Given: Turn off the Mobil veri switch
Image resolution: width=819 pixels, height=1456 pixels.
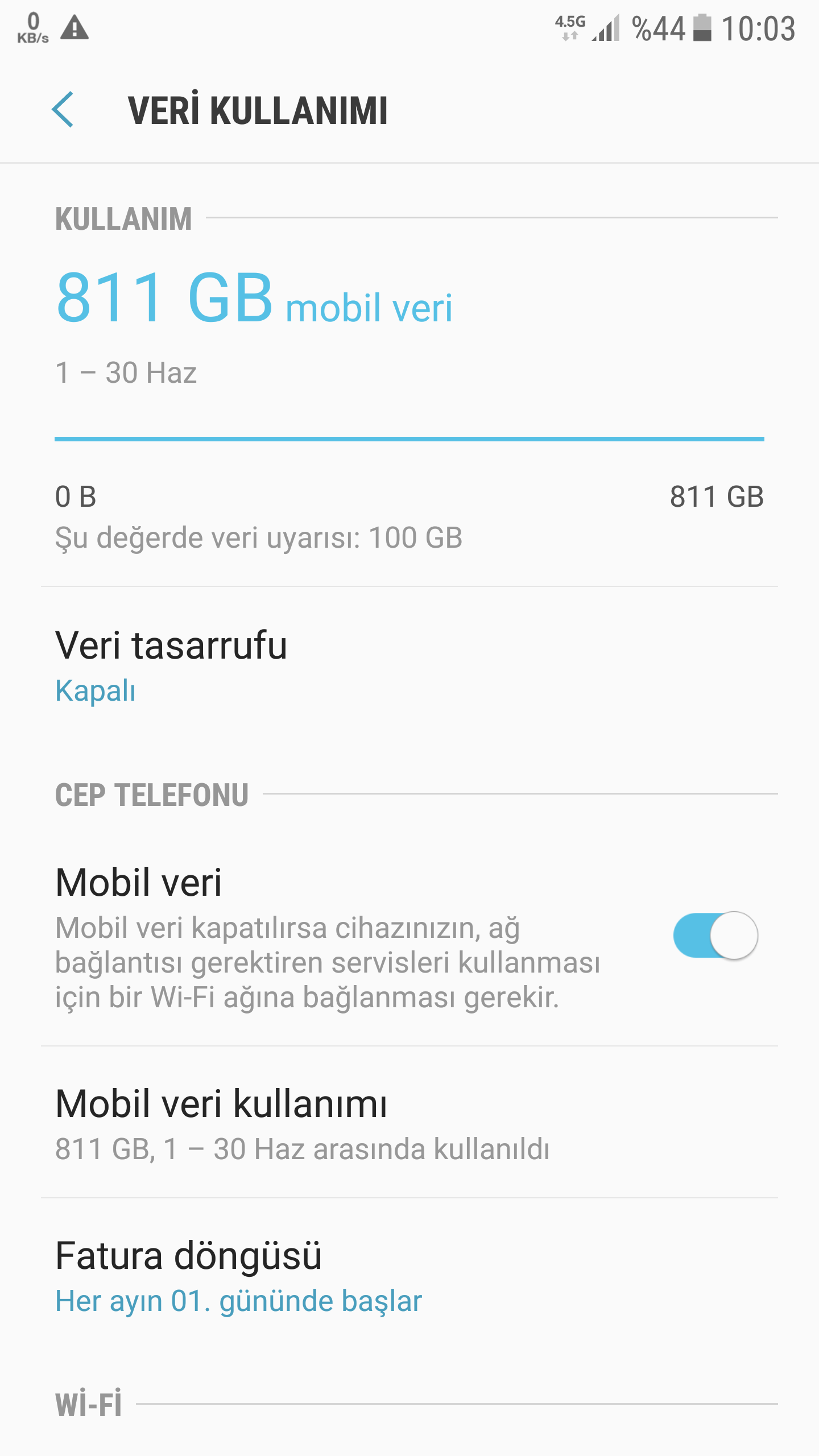Looking at the screenshot, I should [715, 936].
